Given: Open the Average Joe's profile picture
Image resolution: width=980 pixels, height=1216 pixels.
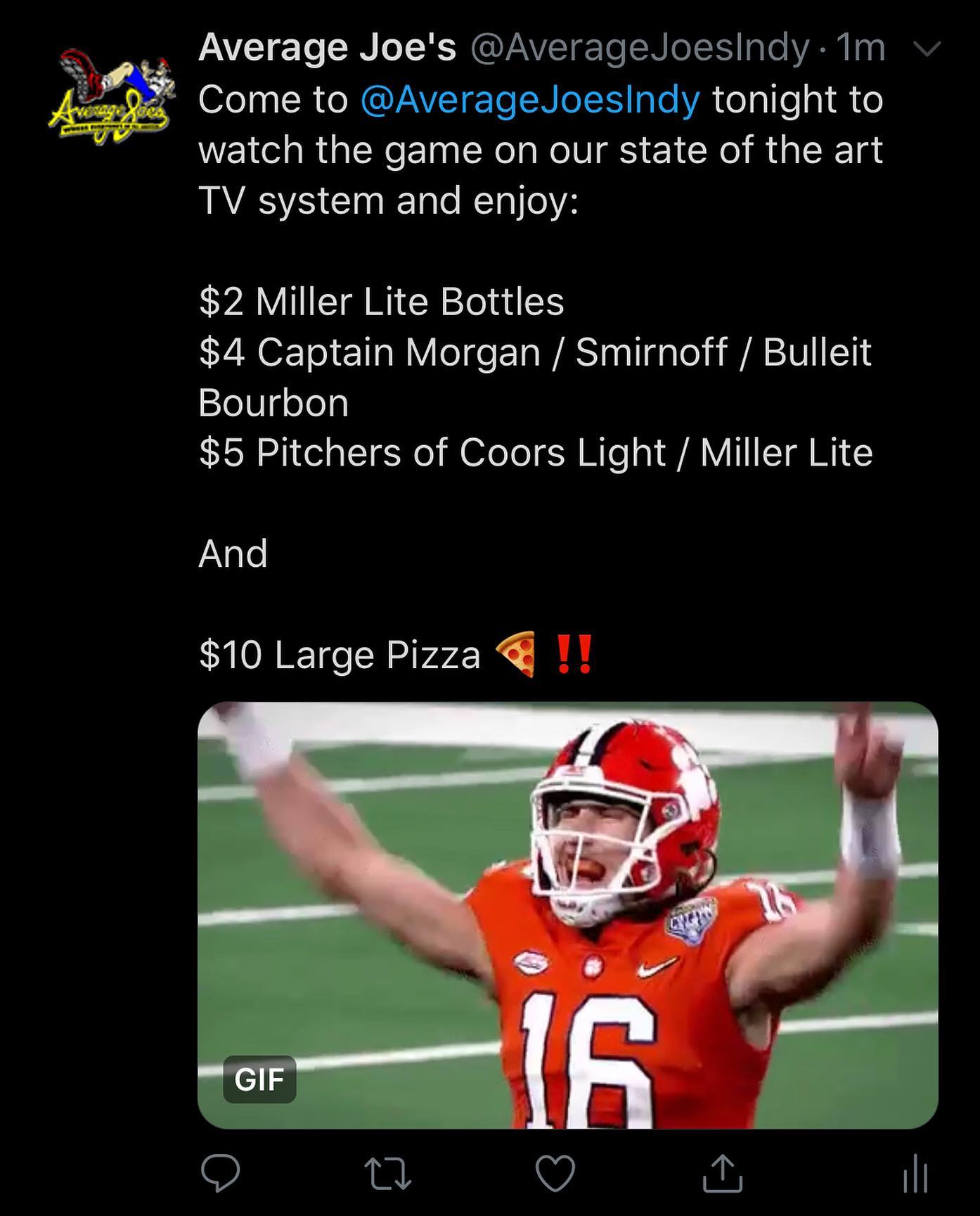Looking at the screenshot, I should coord(110,96).
